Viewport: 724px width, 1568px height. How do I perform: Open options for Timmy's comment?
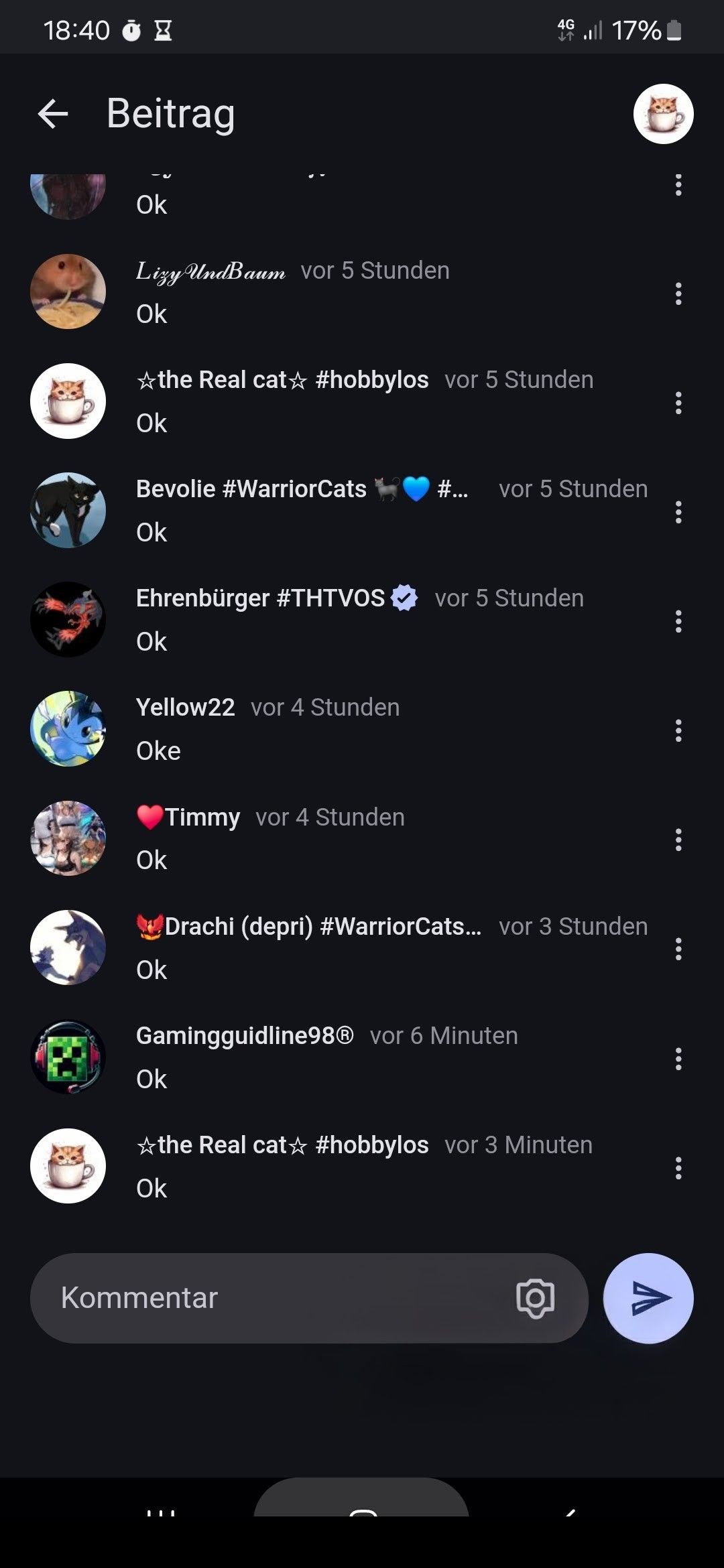coord(678,840)
